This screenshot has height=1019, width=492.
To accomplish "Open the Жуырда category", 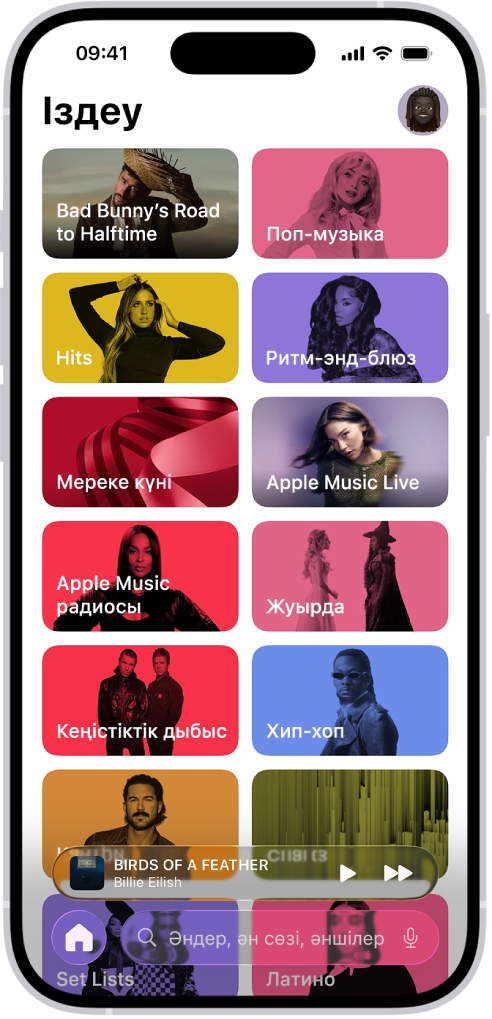I will click(x=350, y=576).
